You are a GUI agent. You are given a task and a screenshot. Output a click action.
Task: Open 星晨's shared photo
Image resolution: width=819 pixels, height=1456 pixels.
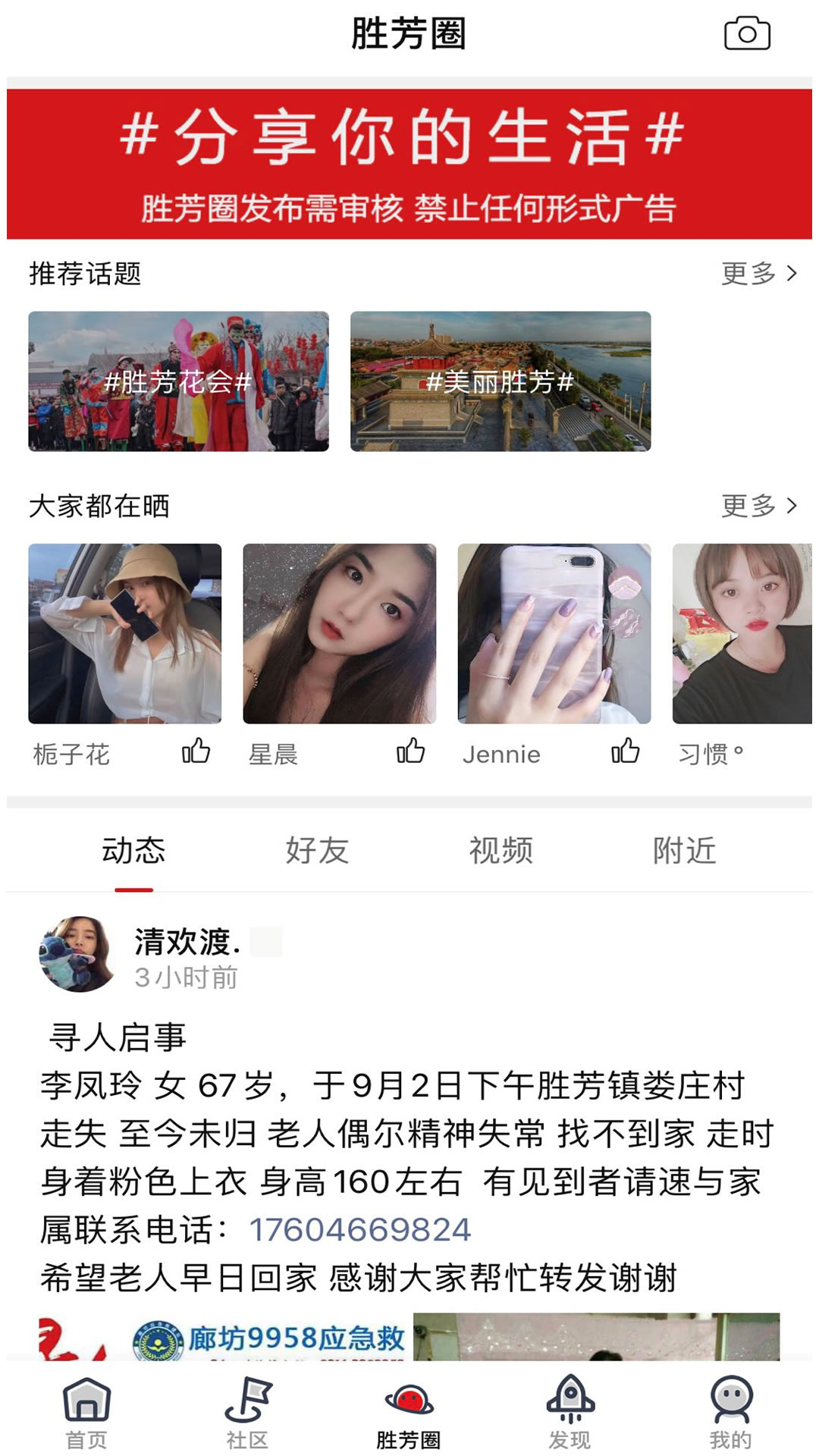click(340, 633)
